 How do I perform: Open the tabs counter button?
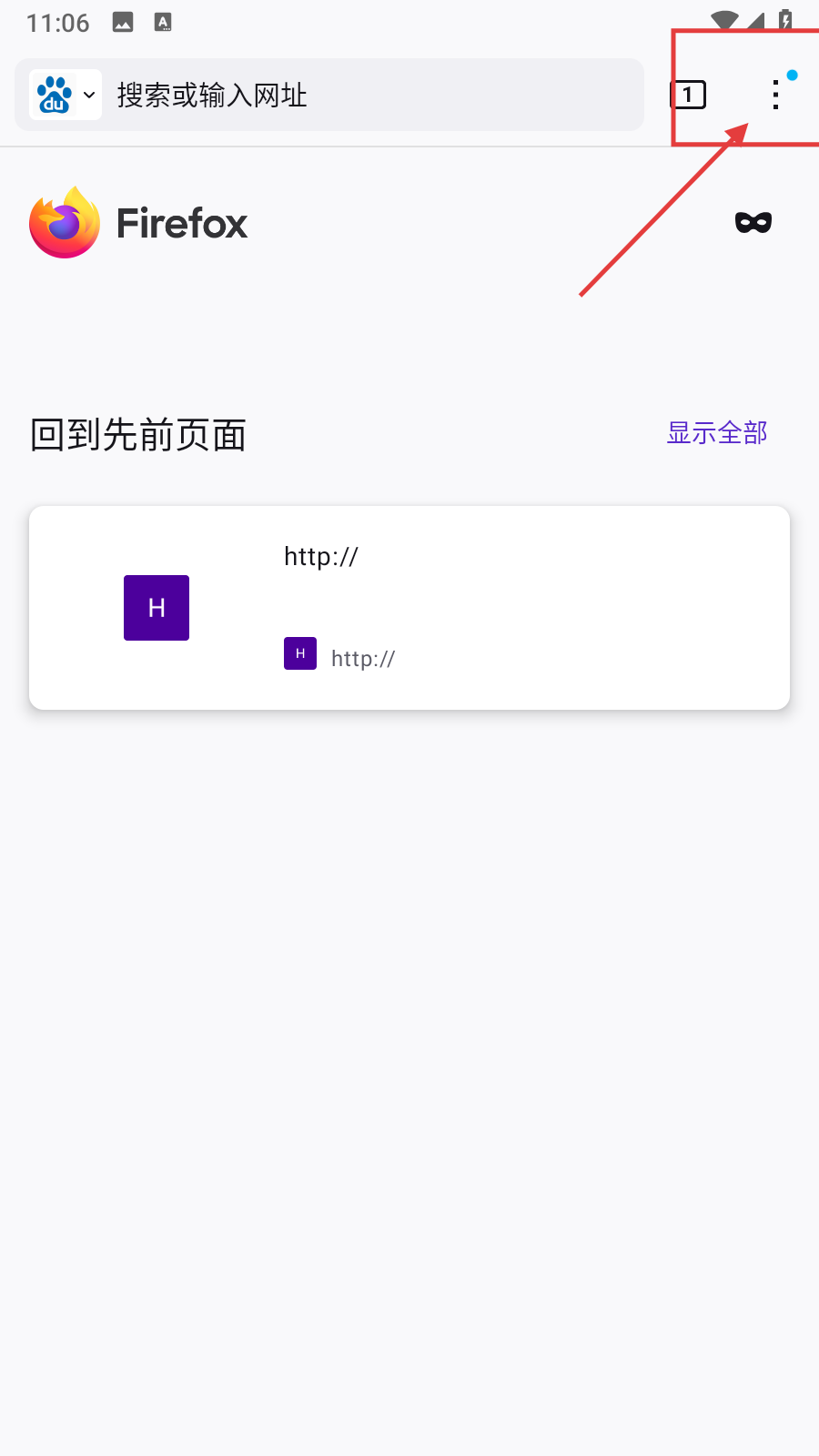[x=688, y=95]
